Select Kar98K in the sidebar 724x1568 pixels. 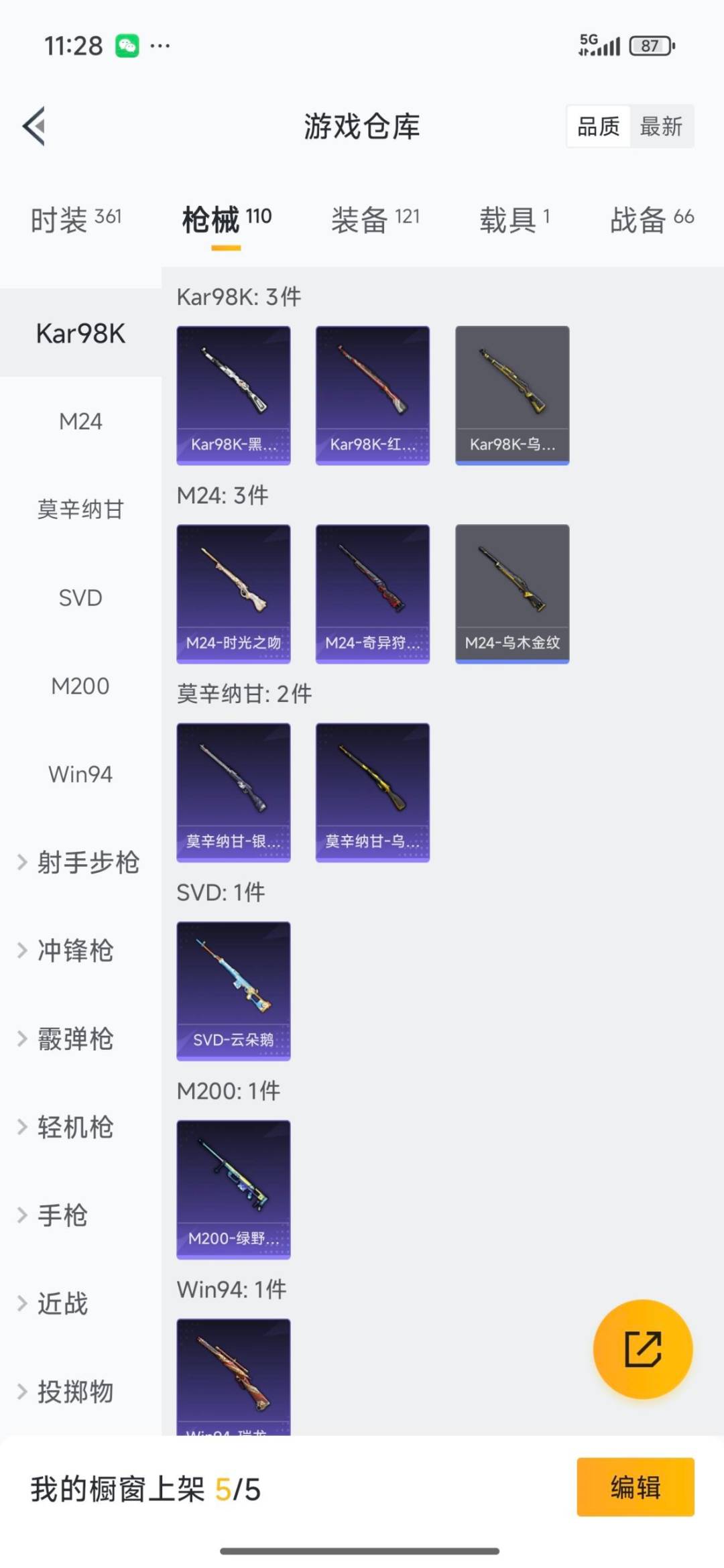tap(80, 333)
